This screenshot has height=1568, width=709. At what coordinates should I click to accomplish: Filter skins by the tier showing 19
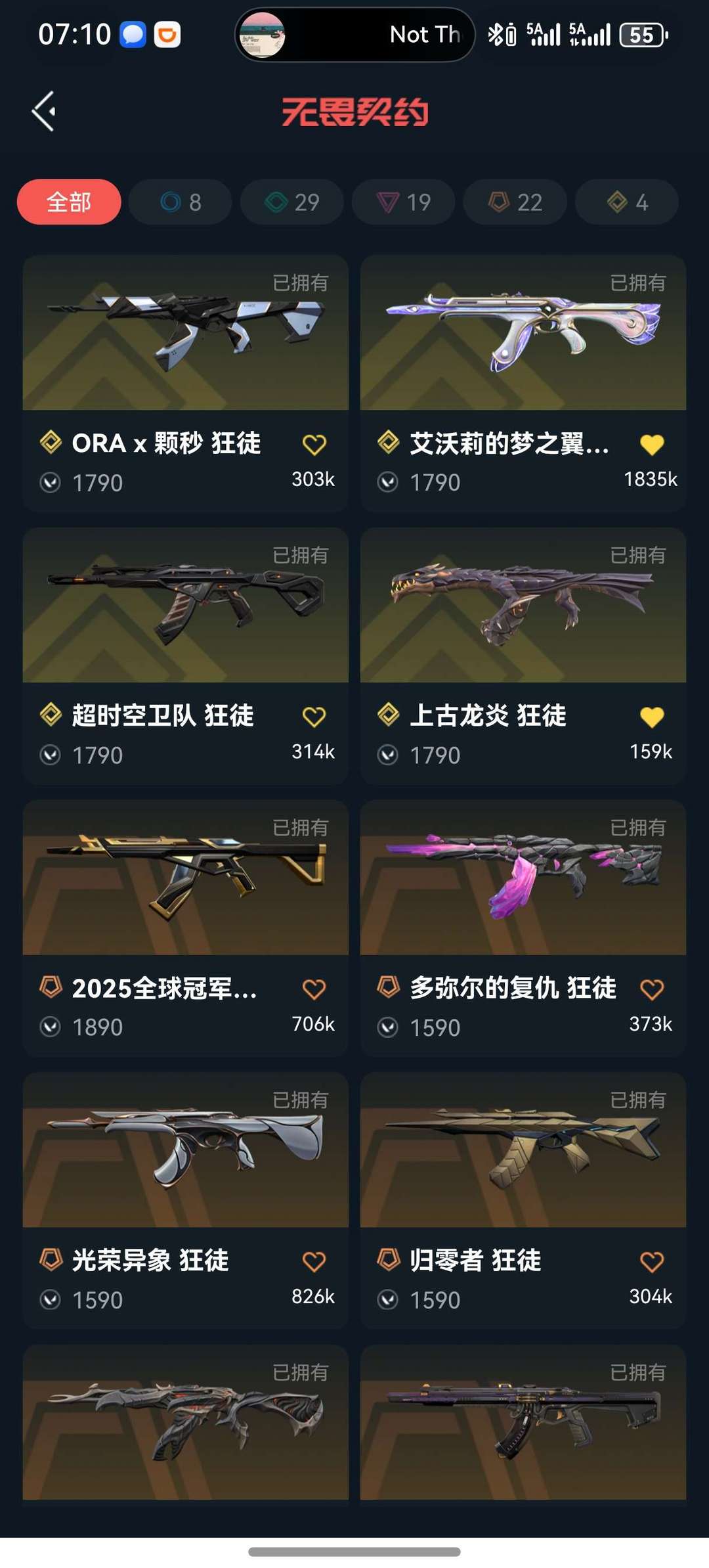click(x=404, y=202)
